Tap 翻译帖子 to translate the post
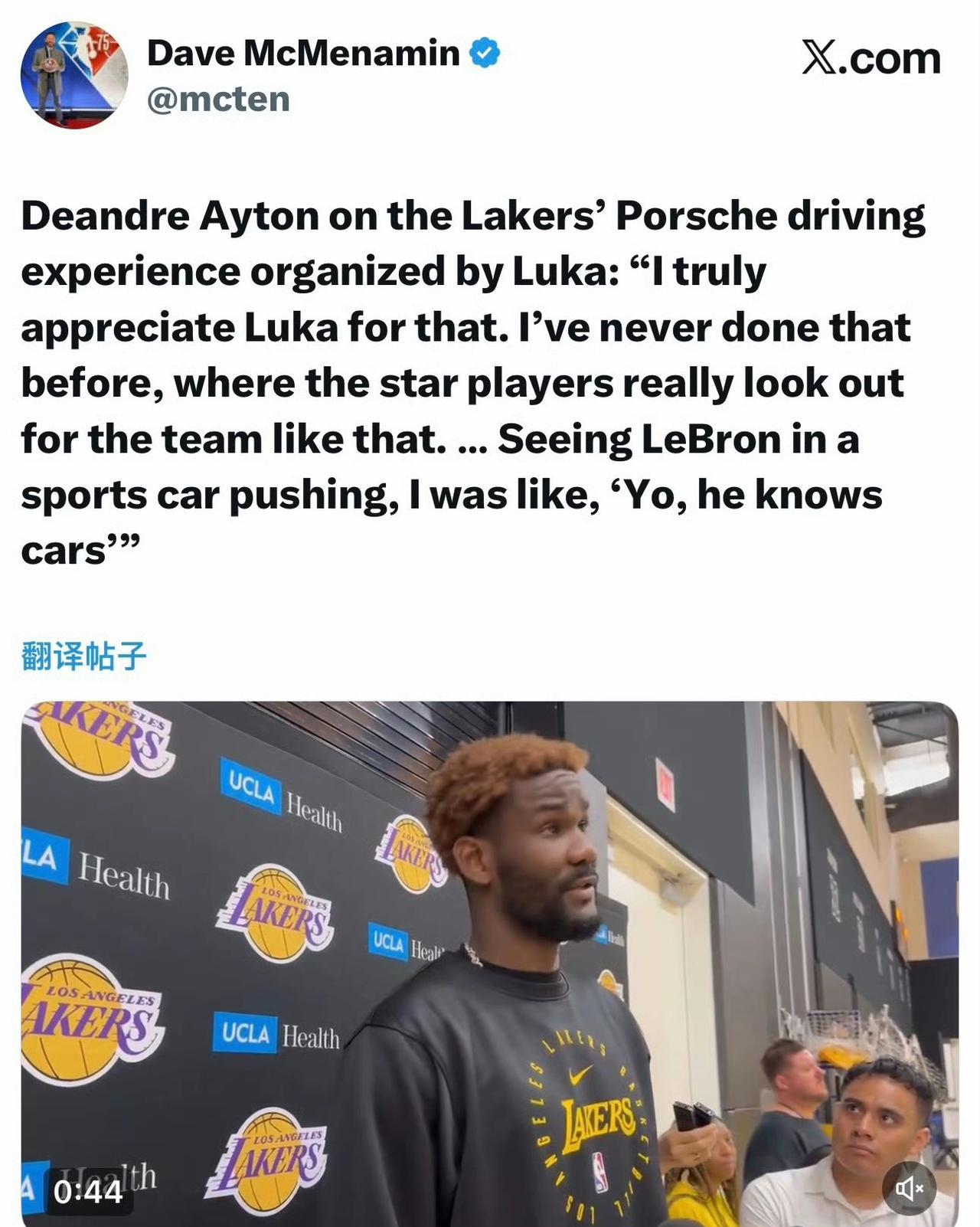 [83, 656]
